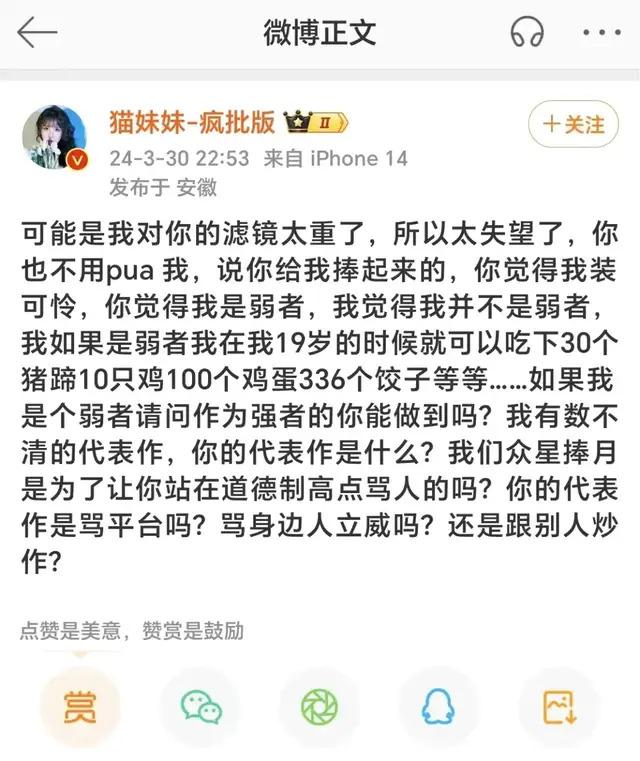Open the 猫妹妹-疯批版 username link
The height and width of the screenshot is (761, 640).
coord(194,124)
